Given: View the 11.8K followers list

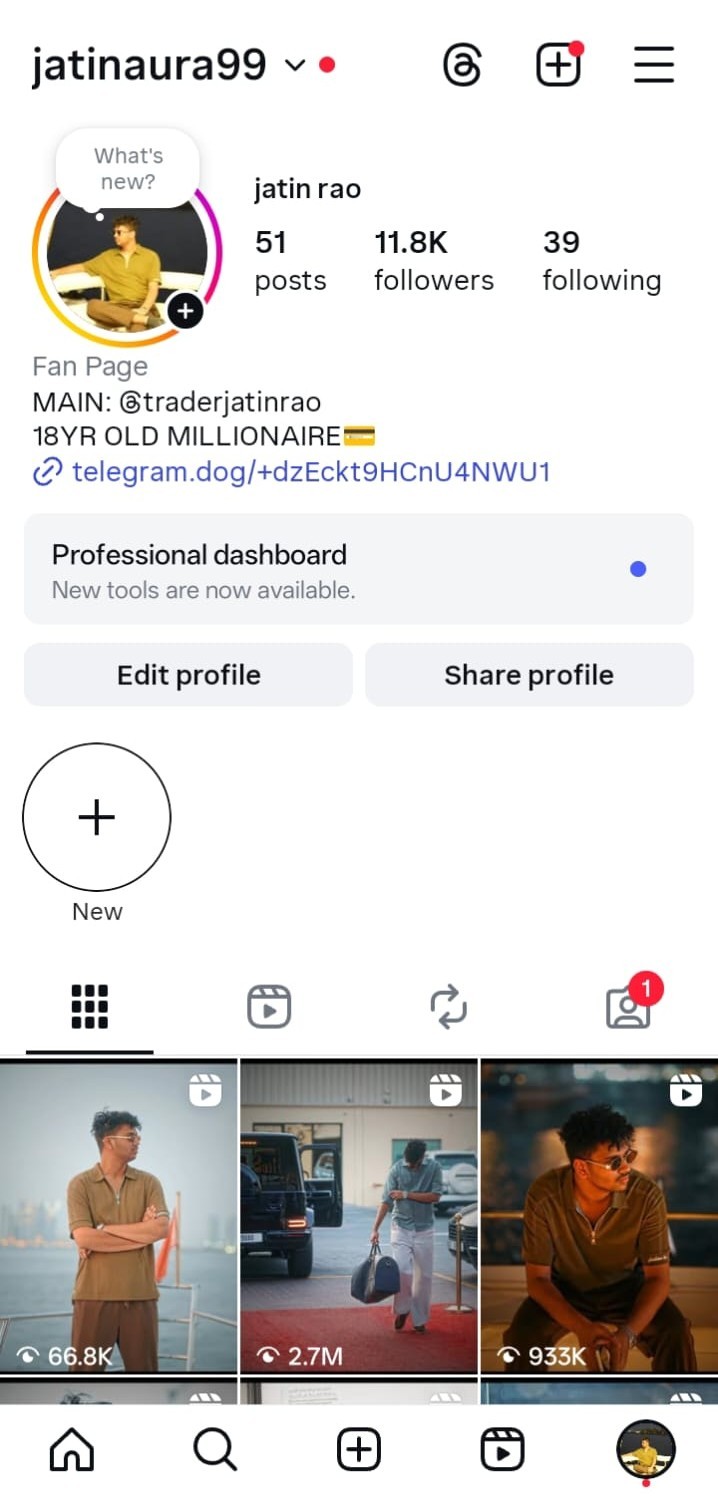Looking at the screenshot, I should [x=433, y=260].
